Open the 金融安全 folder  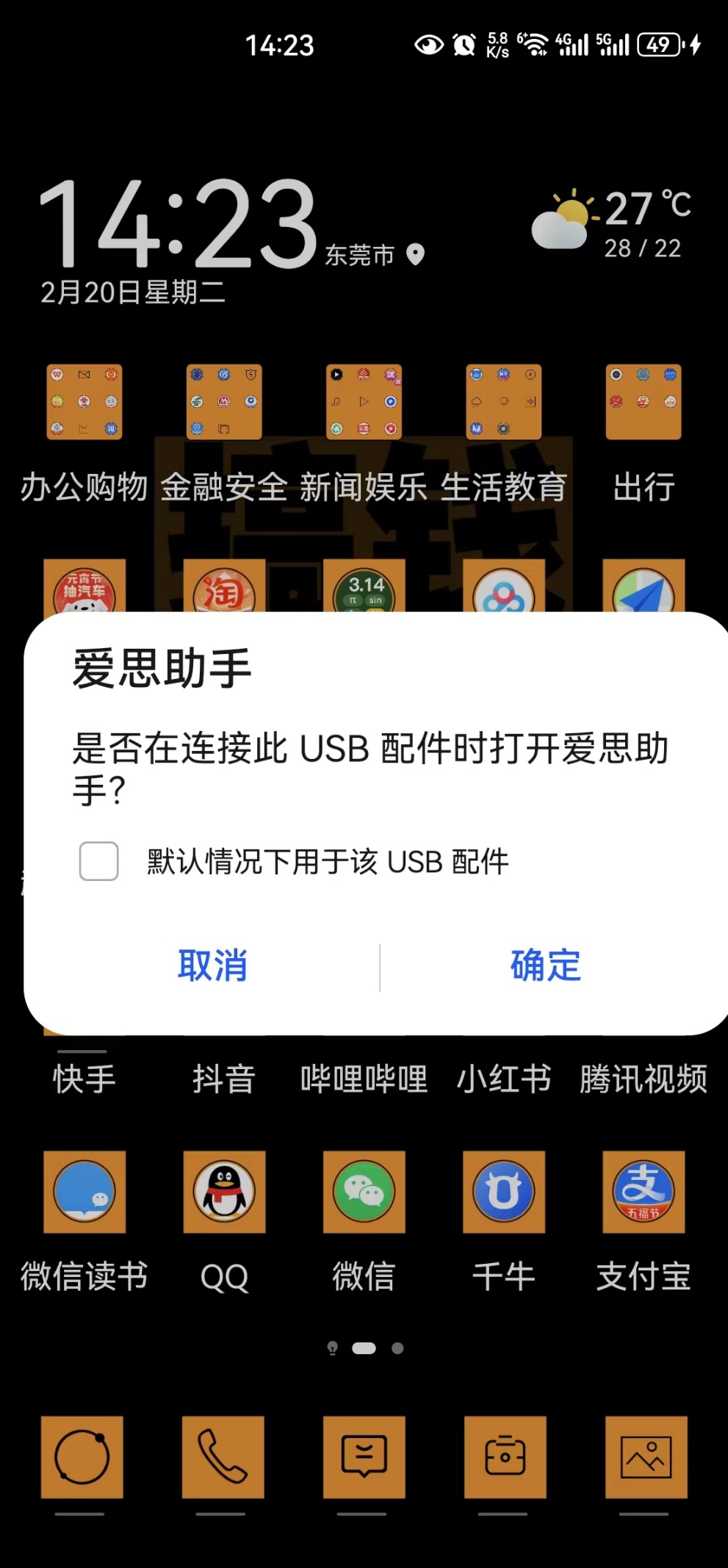click(x=224, y=402)
